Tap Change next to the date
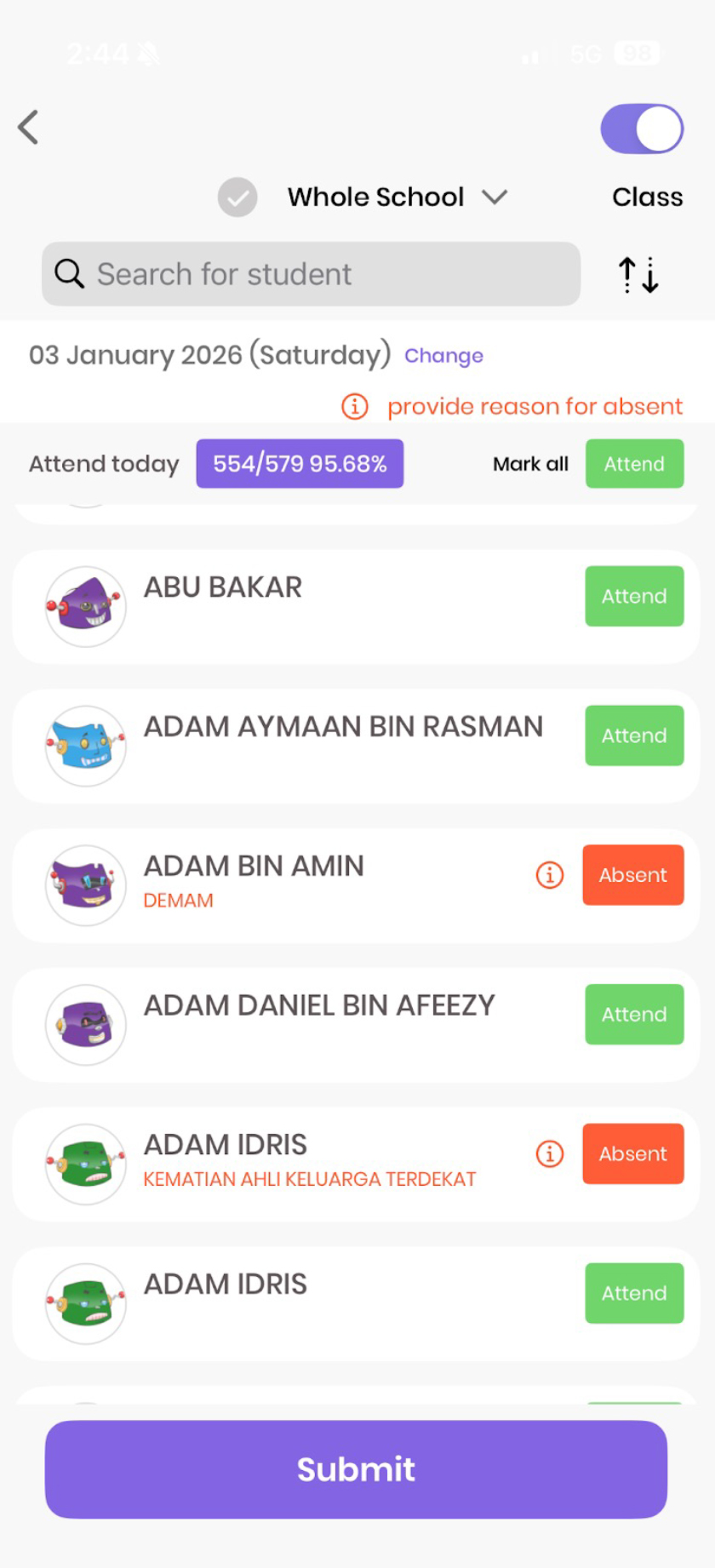Screen dimensions: 715x1568 [x=443, y=356]
